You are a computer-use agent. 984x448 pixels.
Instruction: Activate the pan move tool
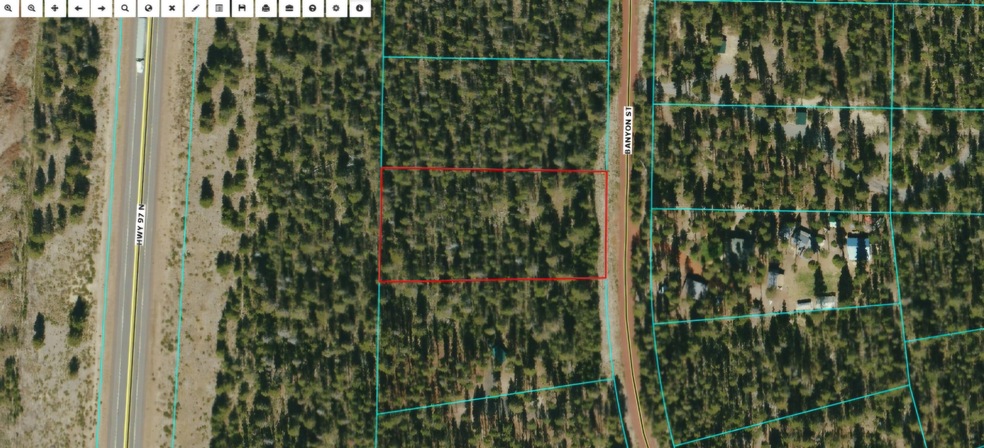[54, 8]
